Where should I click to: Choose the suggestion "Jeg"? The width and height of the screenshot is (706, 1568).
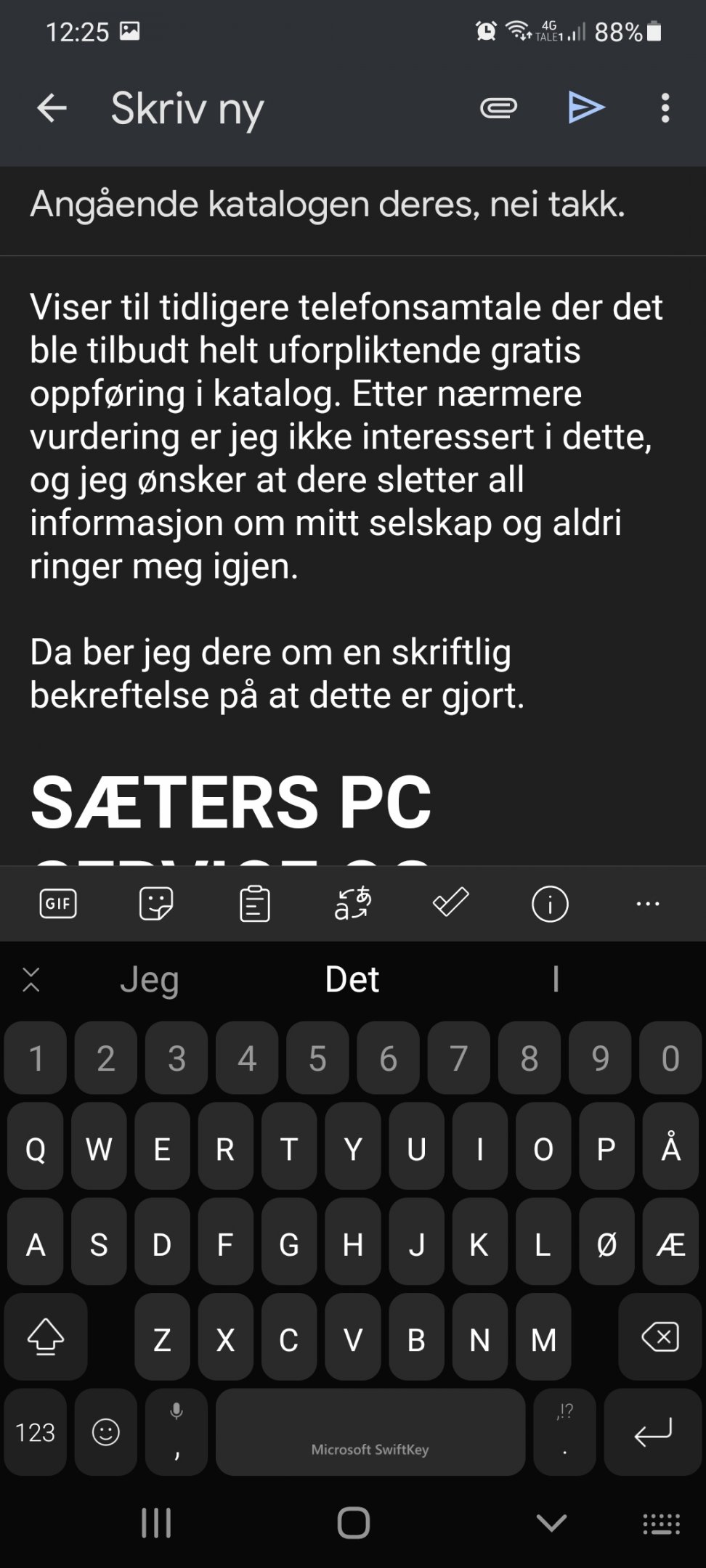150,979
